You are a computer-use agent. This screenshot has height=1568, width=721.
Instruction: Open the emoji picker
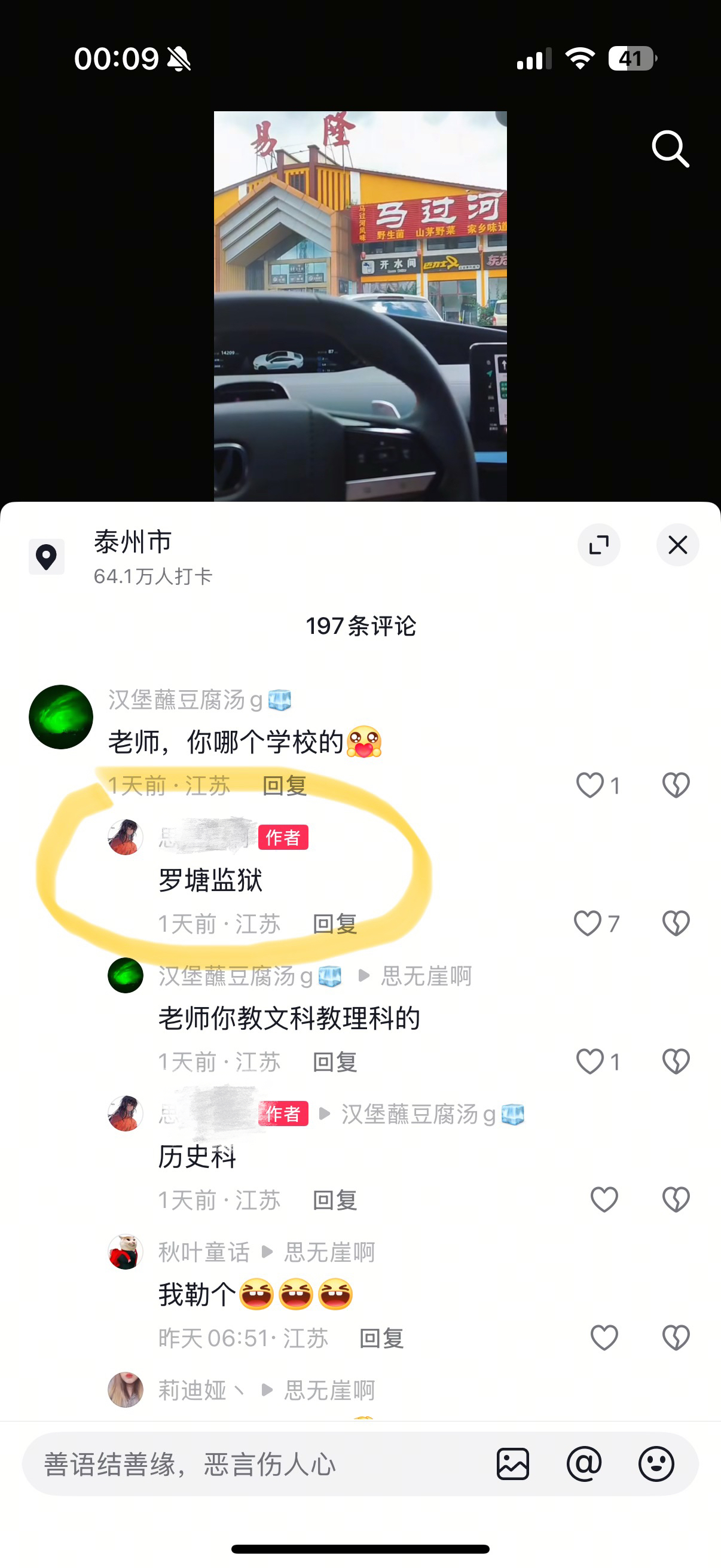click(x=656, y=1464)
